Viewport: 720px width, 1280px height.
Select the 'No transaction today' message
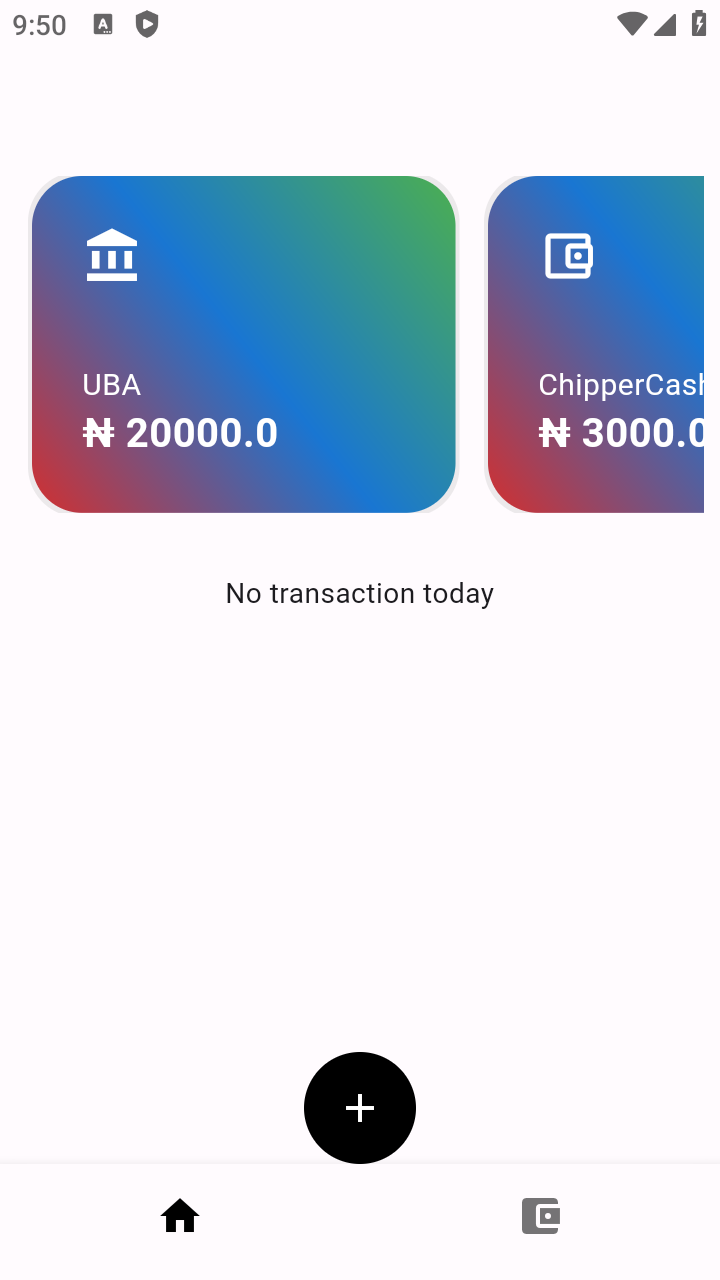pyautogui.click(x=360, y=592)
